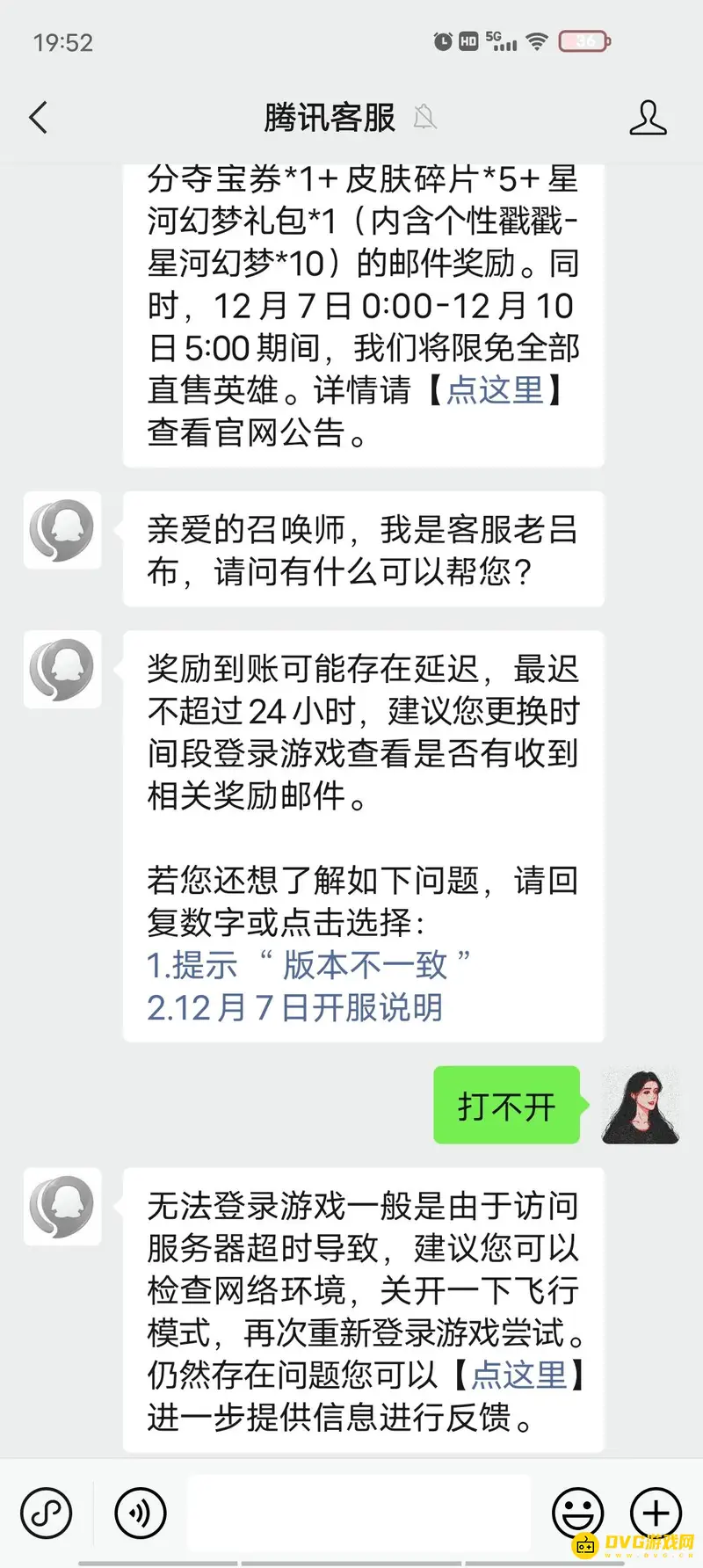Tap your own profile avatar beside 打不开
This screenshot has width=703, height=1568.
point(640,1106)
